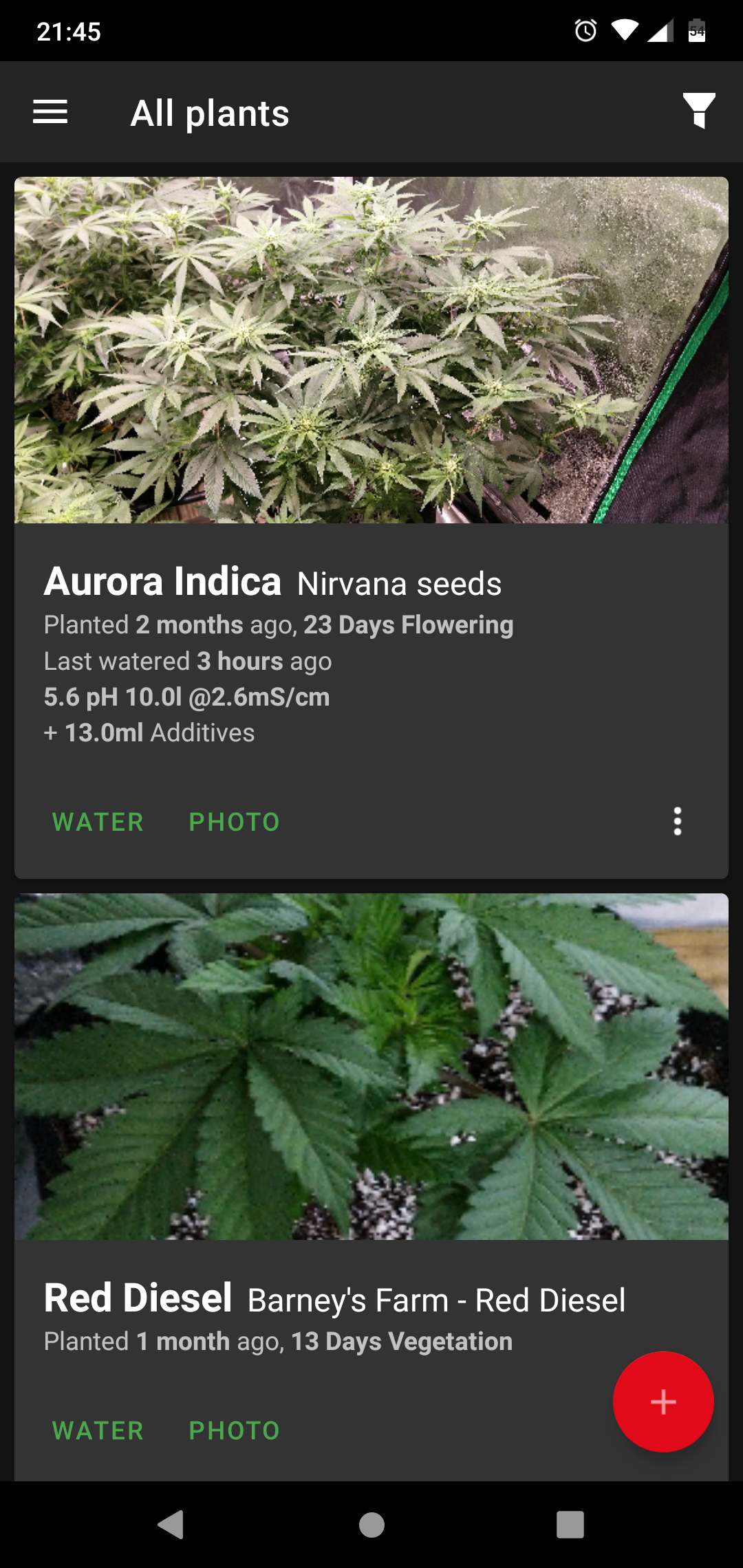Viewport: 743px width, 1568px height.
Task: Log watering for Red Diesel
Action: (98, 1430)
